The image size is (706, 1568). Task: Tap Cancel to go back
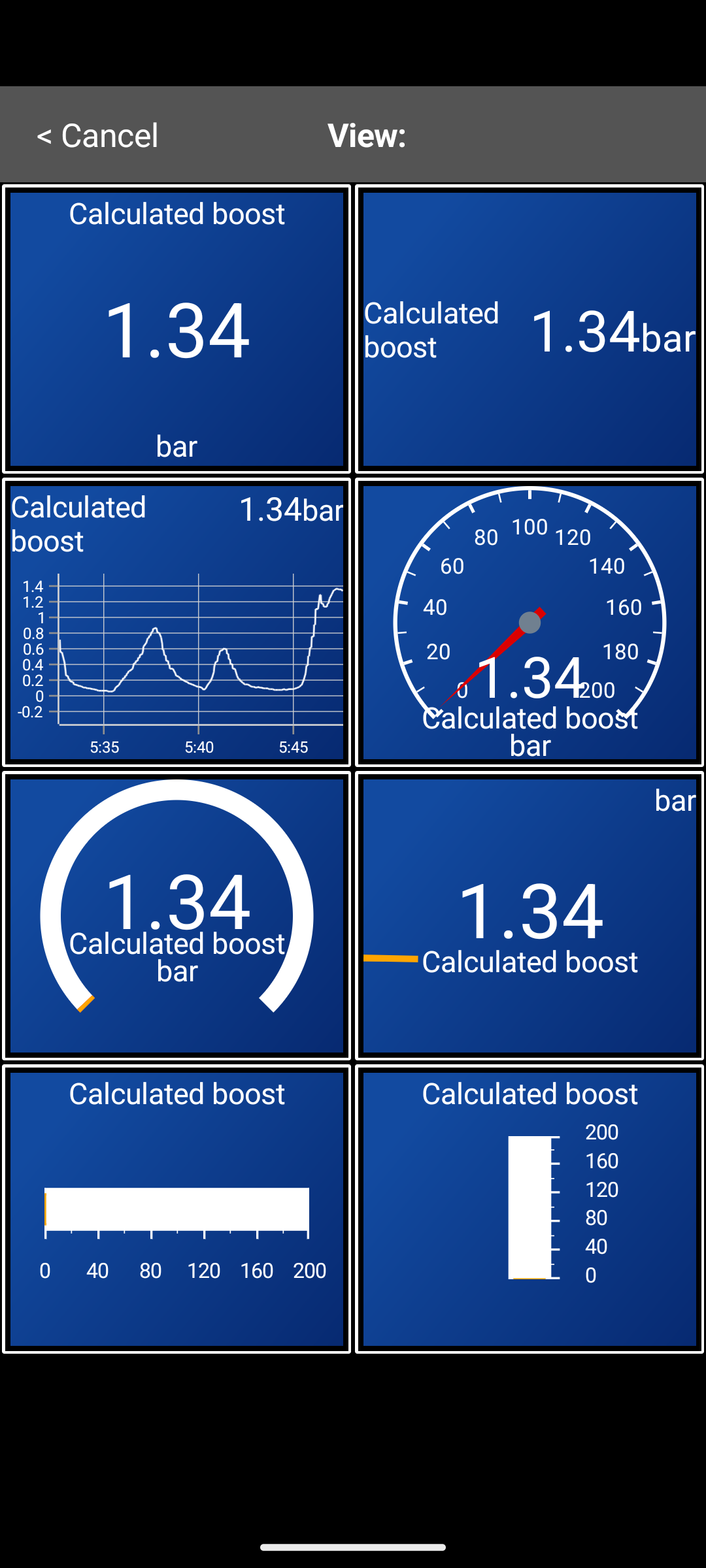(x=98, y=136)
